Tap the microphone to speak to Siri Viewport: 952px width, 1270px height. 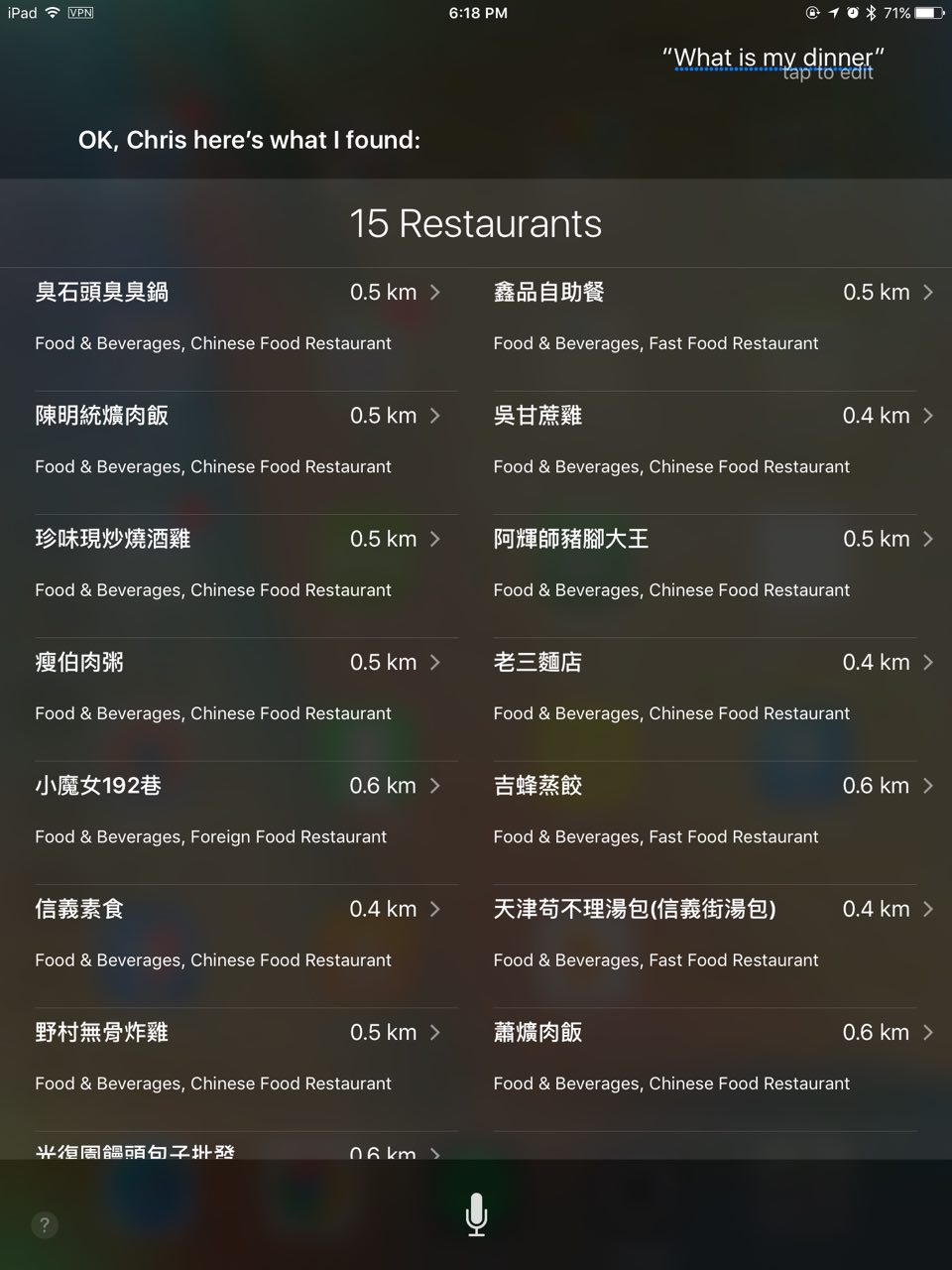tap(476, 1213)
